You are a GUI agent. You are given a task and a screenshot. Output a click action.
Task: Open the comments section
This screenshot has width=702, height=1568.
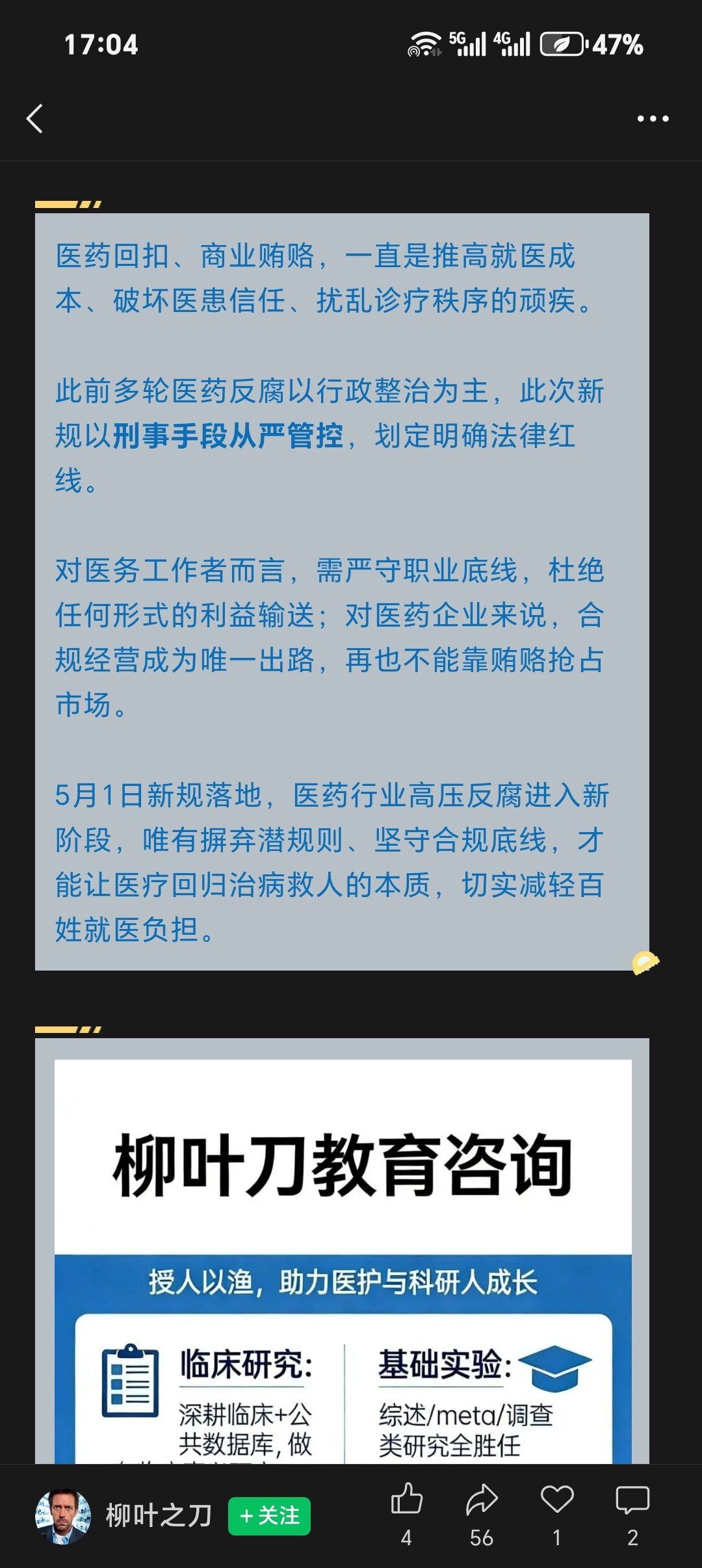[x=632, y=1502]
